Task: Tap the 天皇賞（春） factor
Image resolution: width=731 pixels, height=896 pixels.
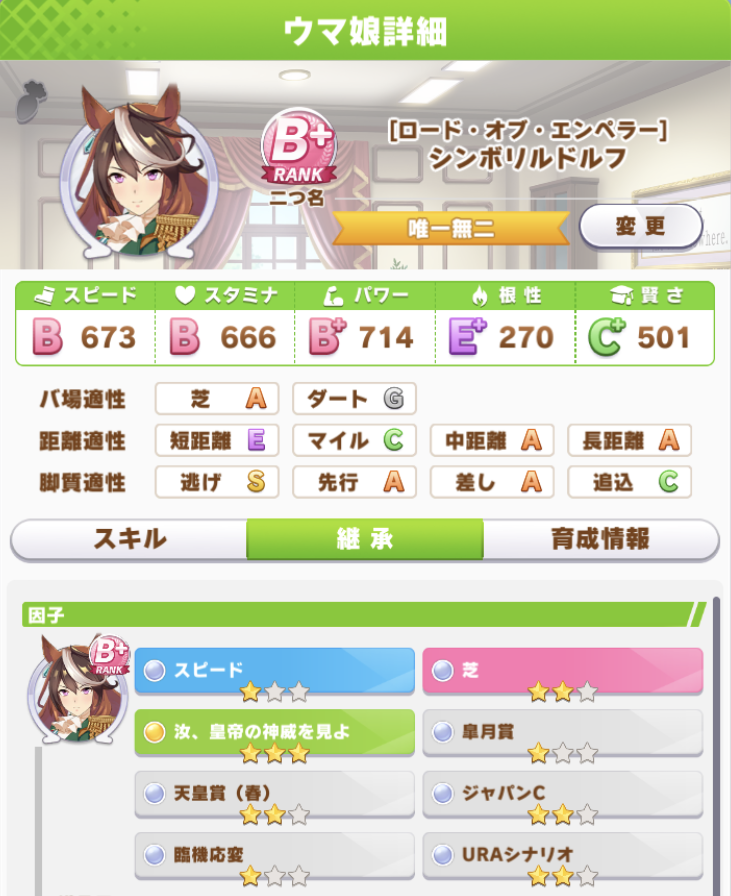Action: pos(274,794)
